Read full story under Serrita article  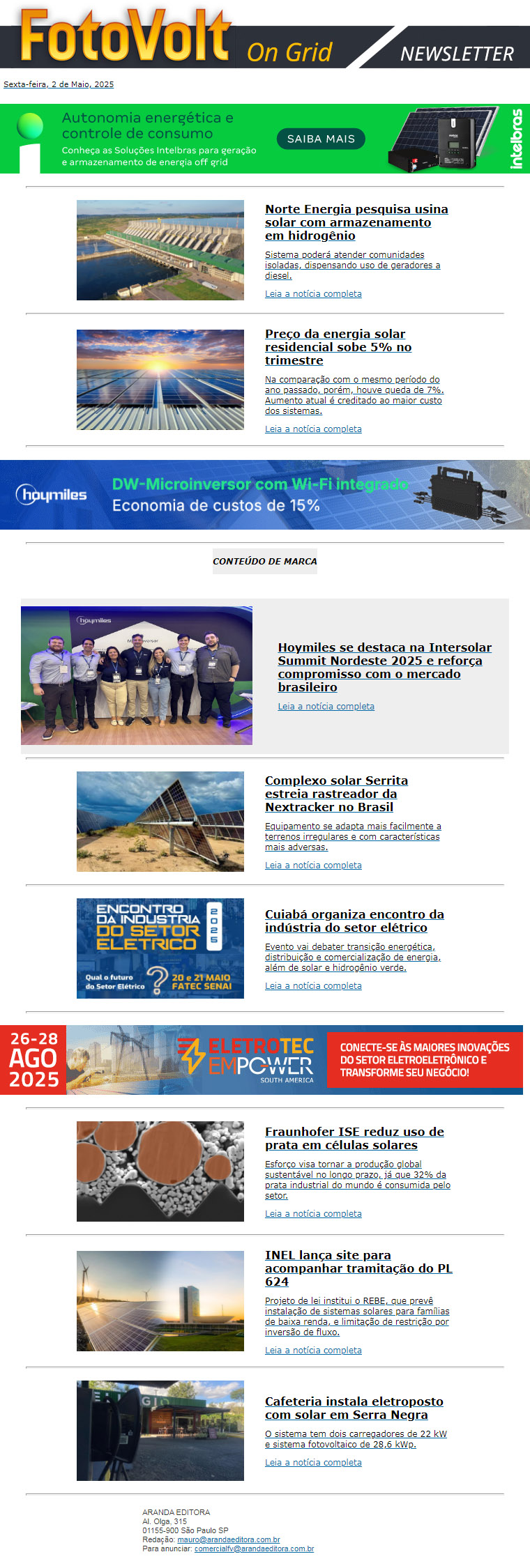pyautogui.click(x=313, y=866)
